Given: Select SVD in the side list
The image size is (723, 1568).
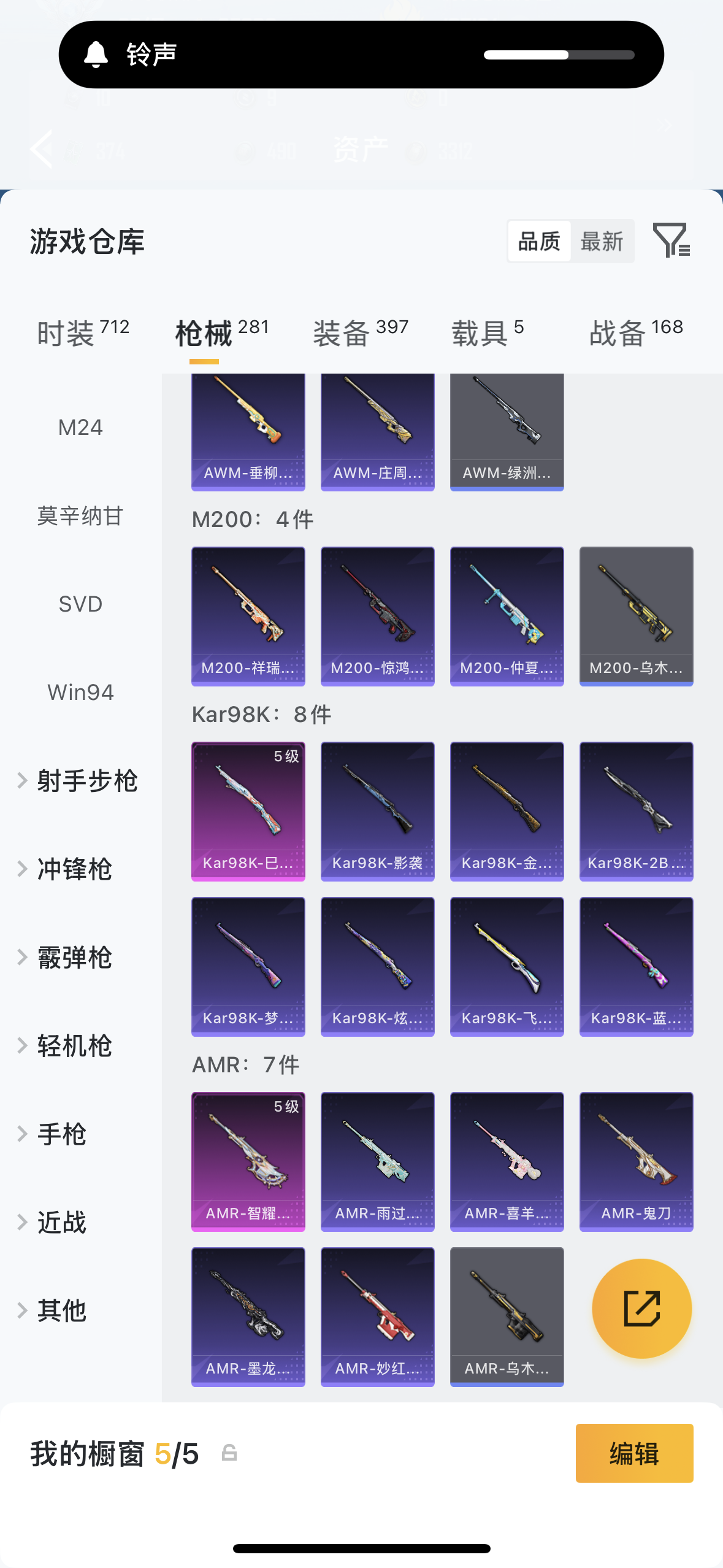Looking at the screenshot, I should [x=80, y=604].
